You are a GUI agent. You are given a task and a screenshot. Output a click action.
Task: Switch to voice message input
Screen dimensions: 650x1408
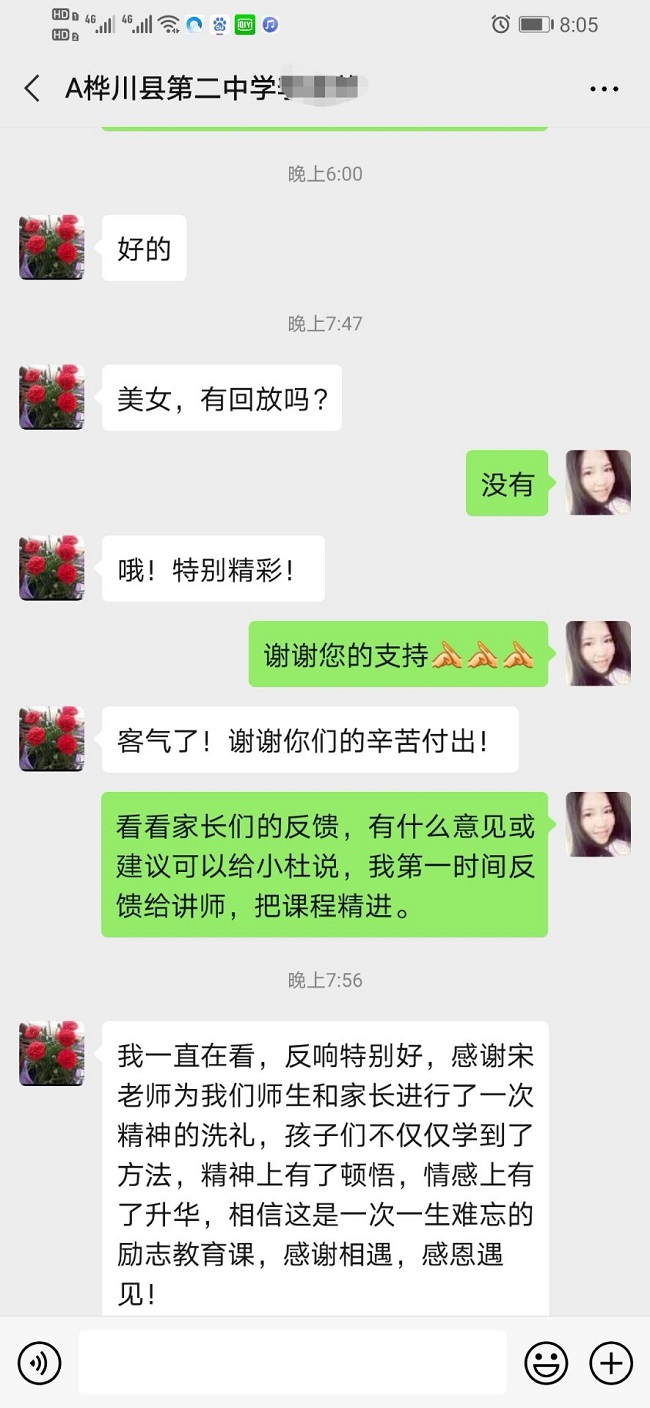tap(39, 1362)
